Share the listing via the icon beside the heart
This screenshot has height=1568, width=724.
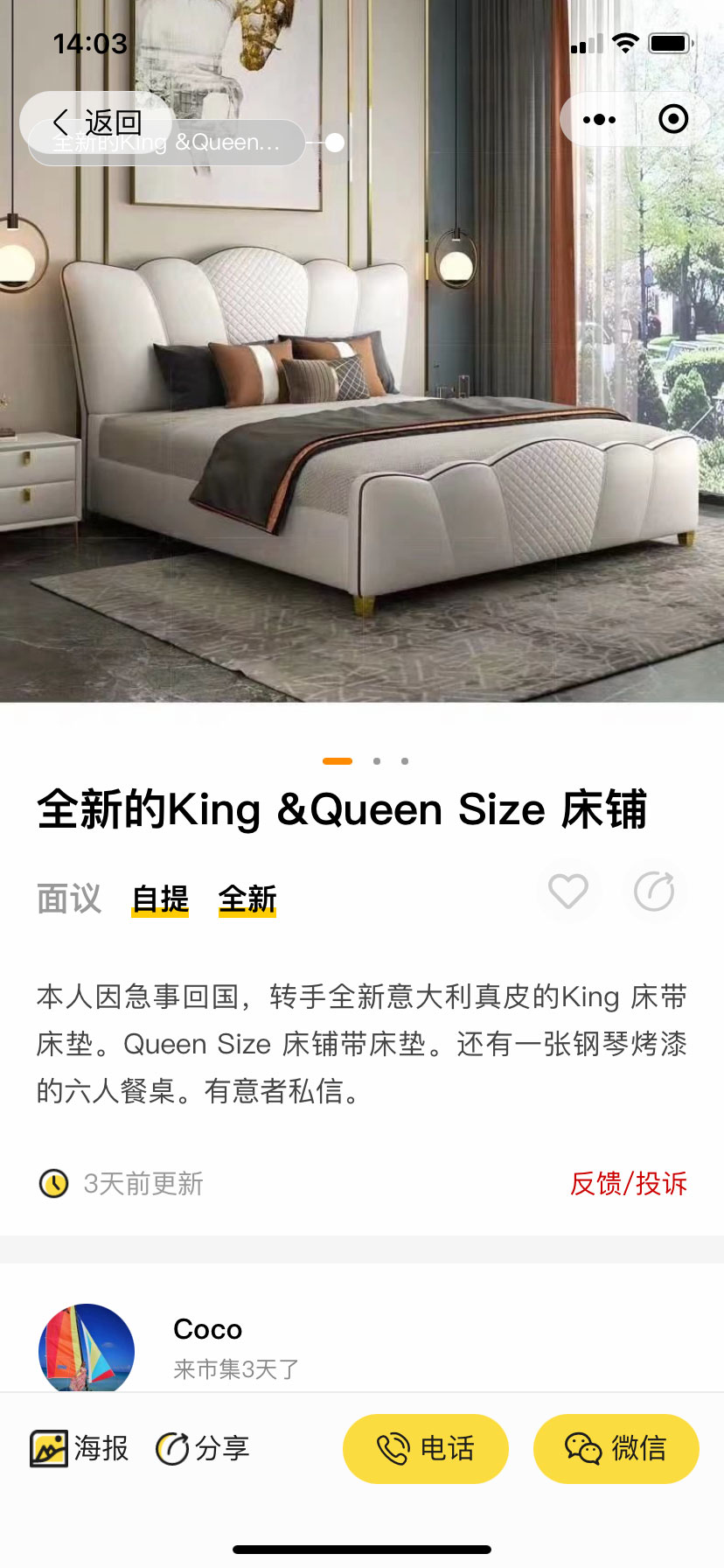(654, 892)
